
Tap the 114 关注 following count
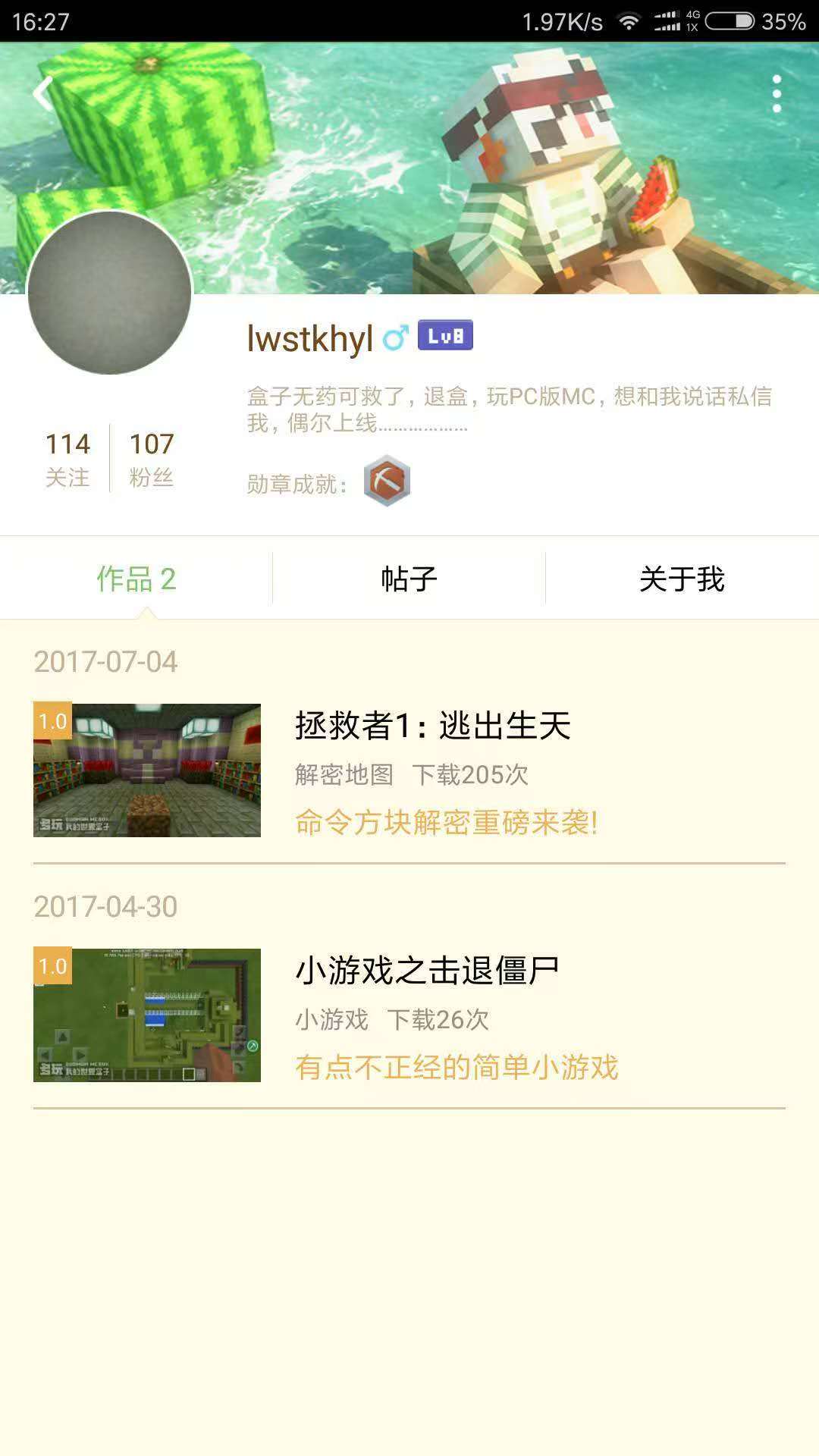coord(66,456)
